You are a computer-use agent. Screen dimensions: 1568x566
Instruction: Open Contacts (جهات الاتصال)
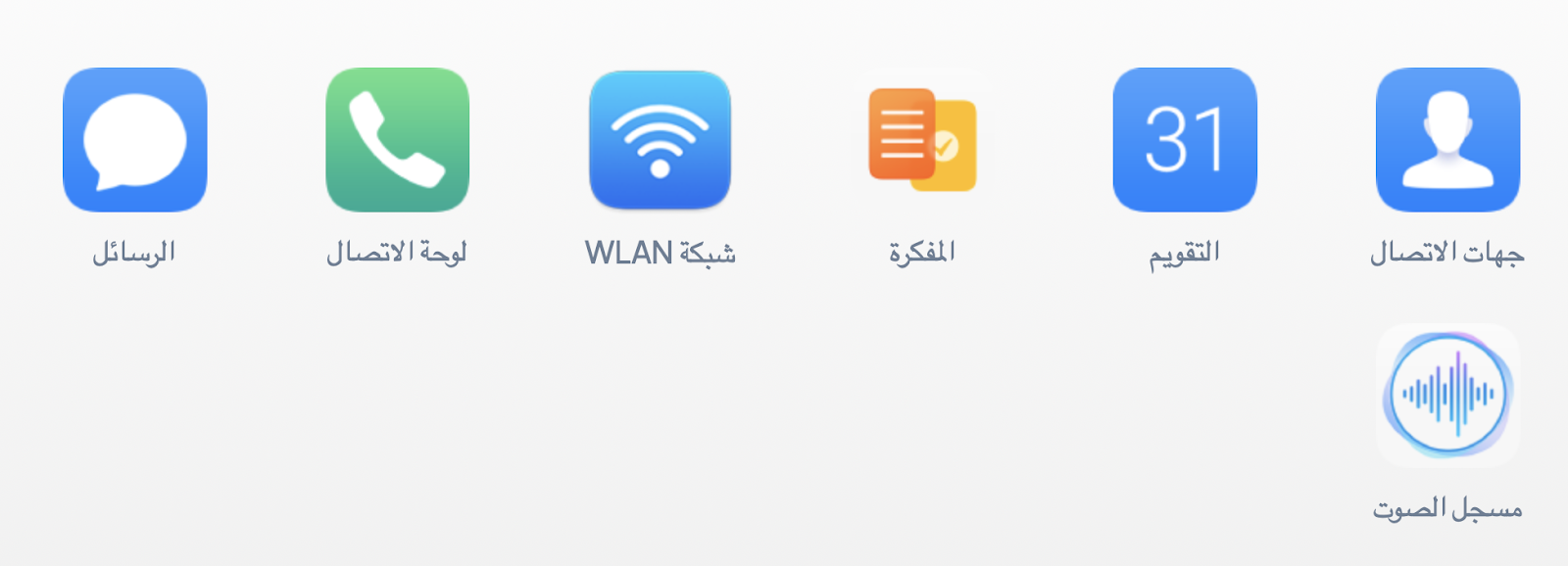pos(1447,140)
